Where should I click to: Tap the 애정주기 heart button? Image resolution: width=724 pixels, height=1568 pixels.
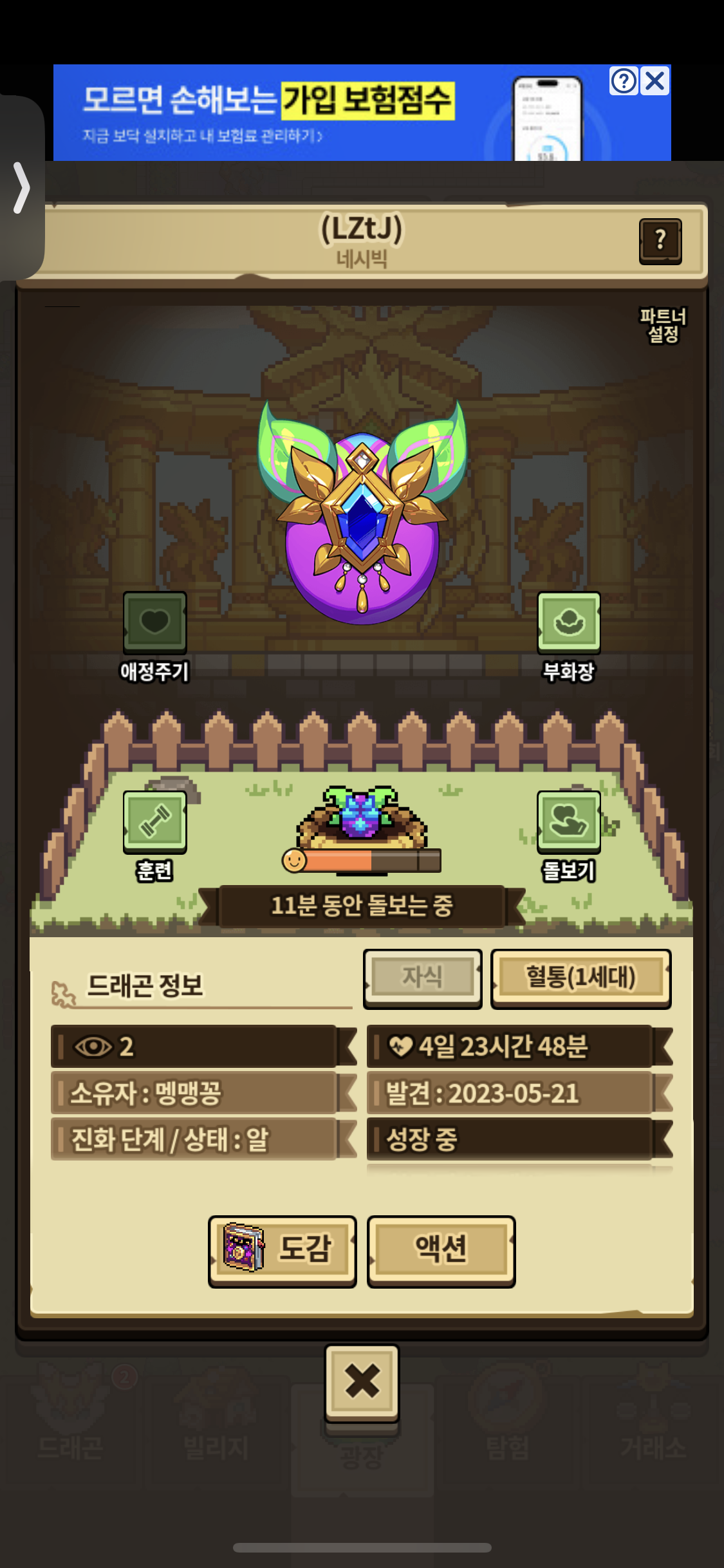pyautogui.click(x=155, y=622)
